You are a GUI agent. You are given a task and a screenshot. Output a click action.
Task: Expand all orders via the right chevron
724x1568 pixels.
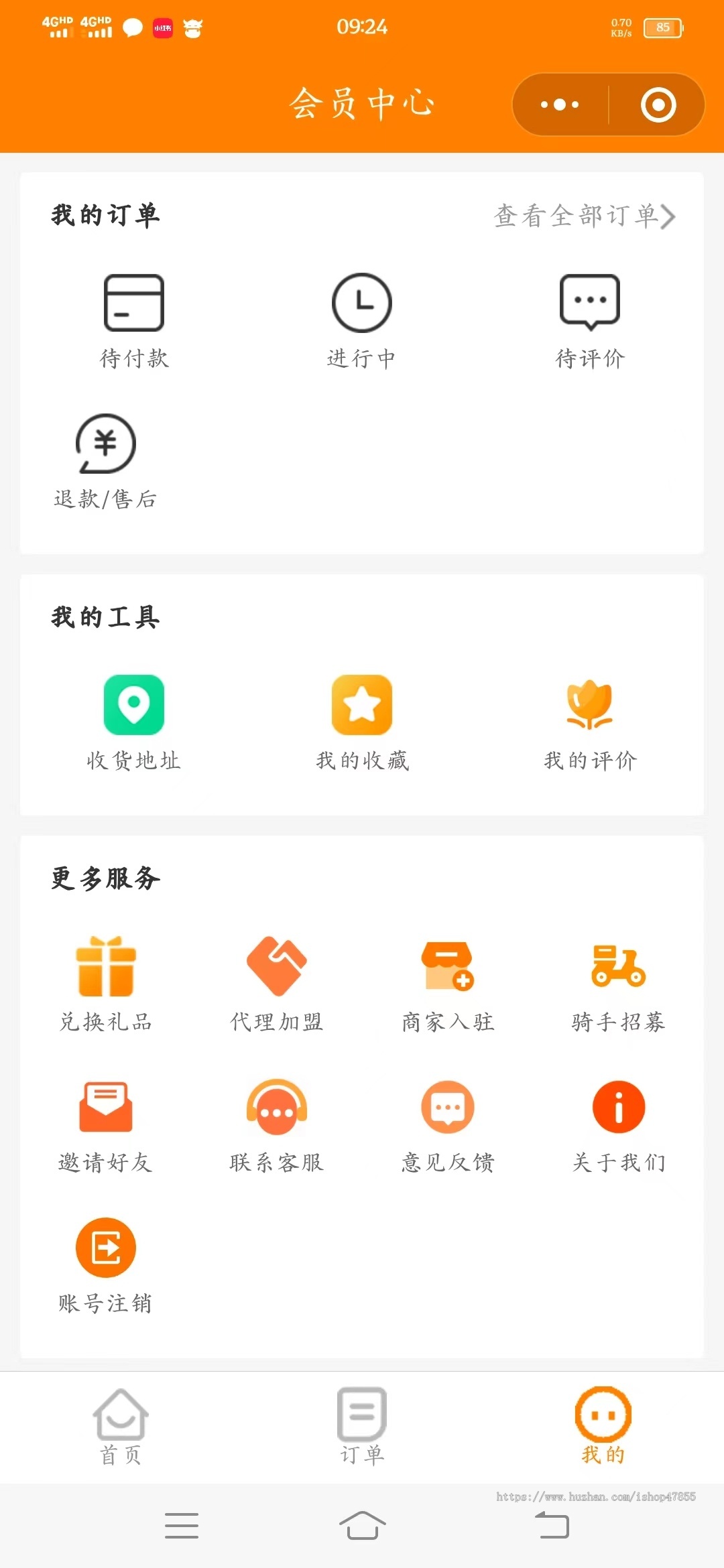[668, 216]
